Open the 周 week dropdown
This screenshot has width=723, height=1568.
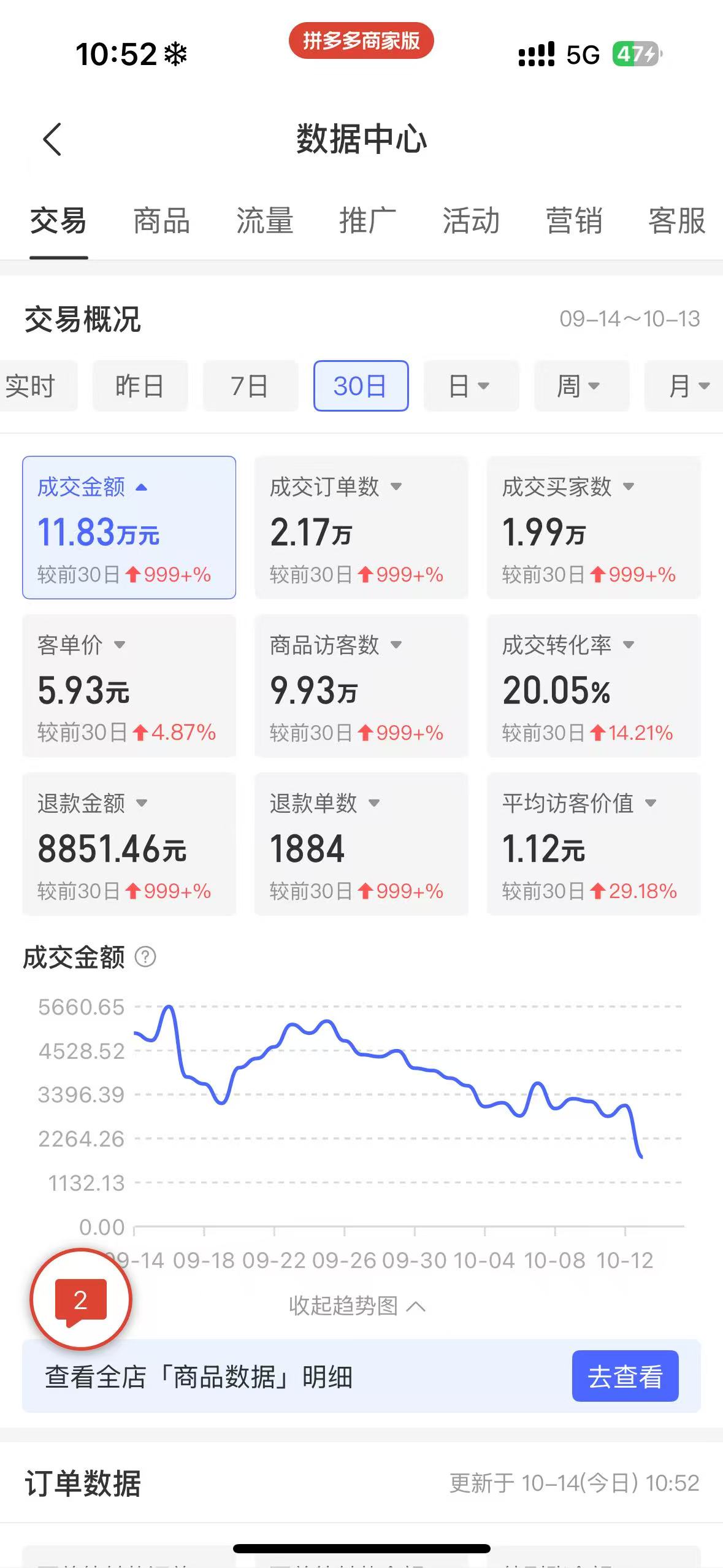581,386
